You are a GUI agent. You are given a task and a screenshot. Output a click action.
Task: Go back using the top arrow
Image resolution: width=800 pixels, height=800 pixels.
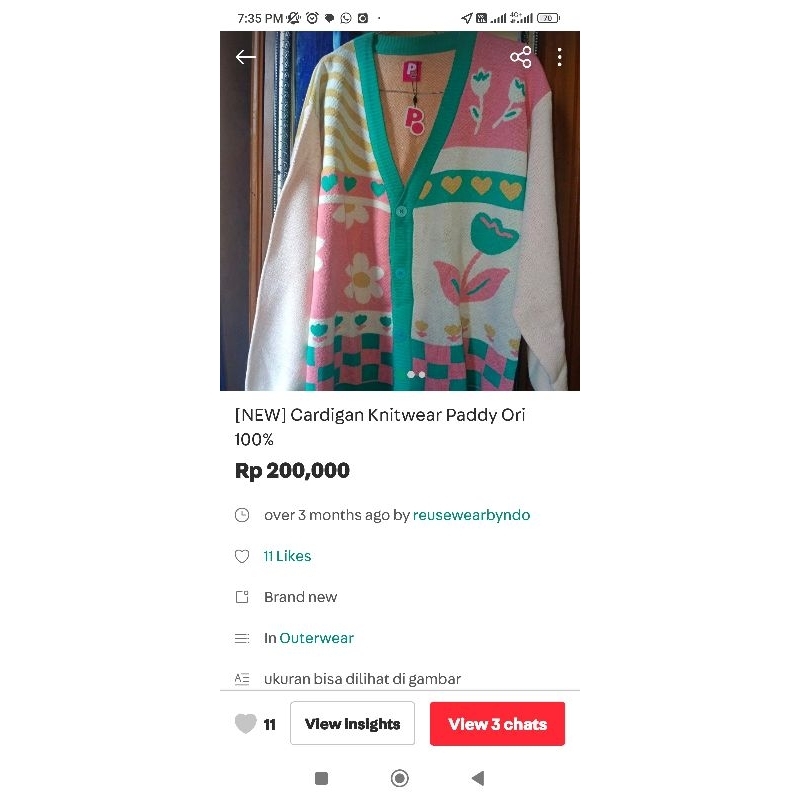[x=246, y=57]
